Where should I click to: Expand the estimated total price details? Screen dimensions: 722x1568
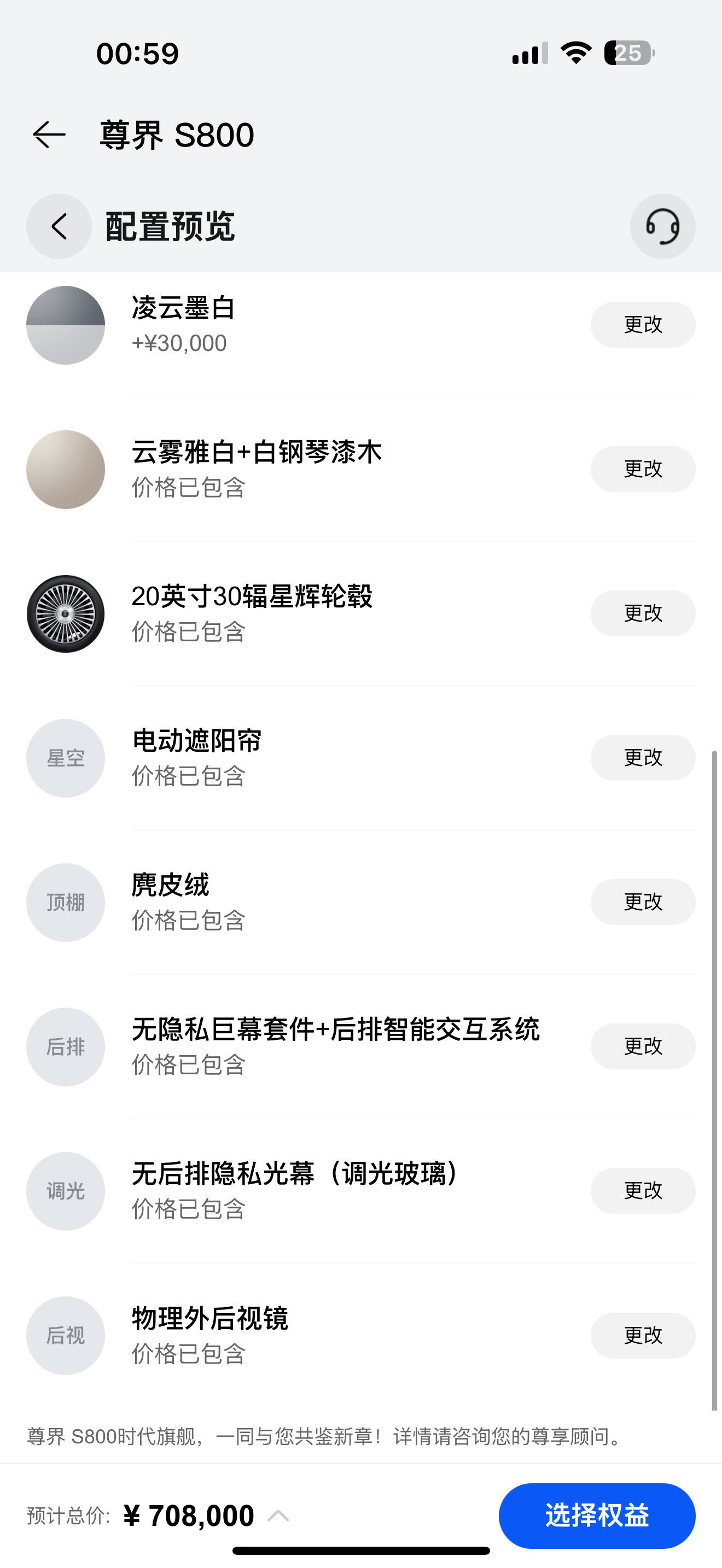(278, 1516)
